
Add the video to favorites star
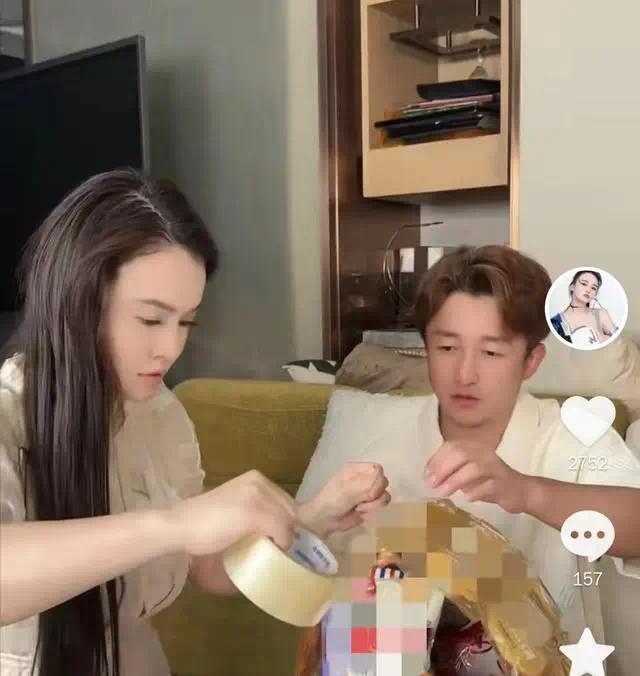[587, 652]
